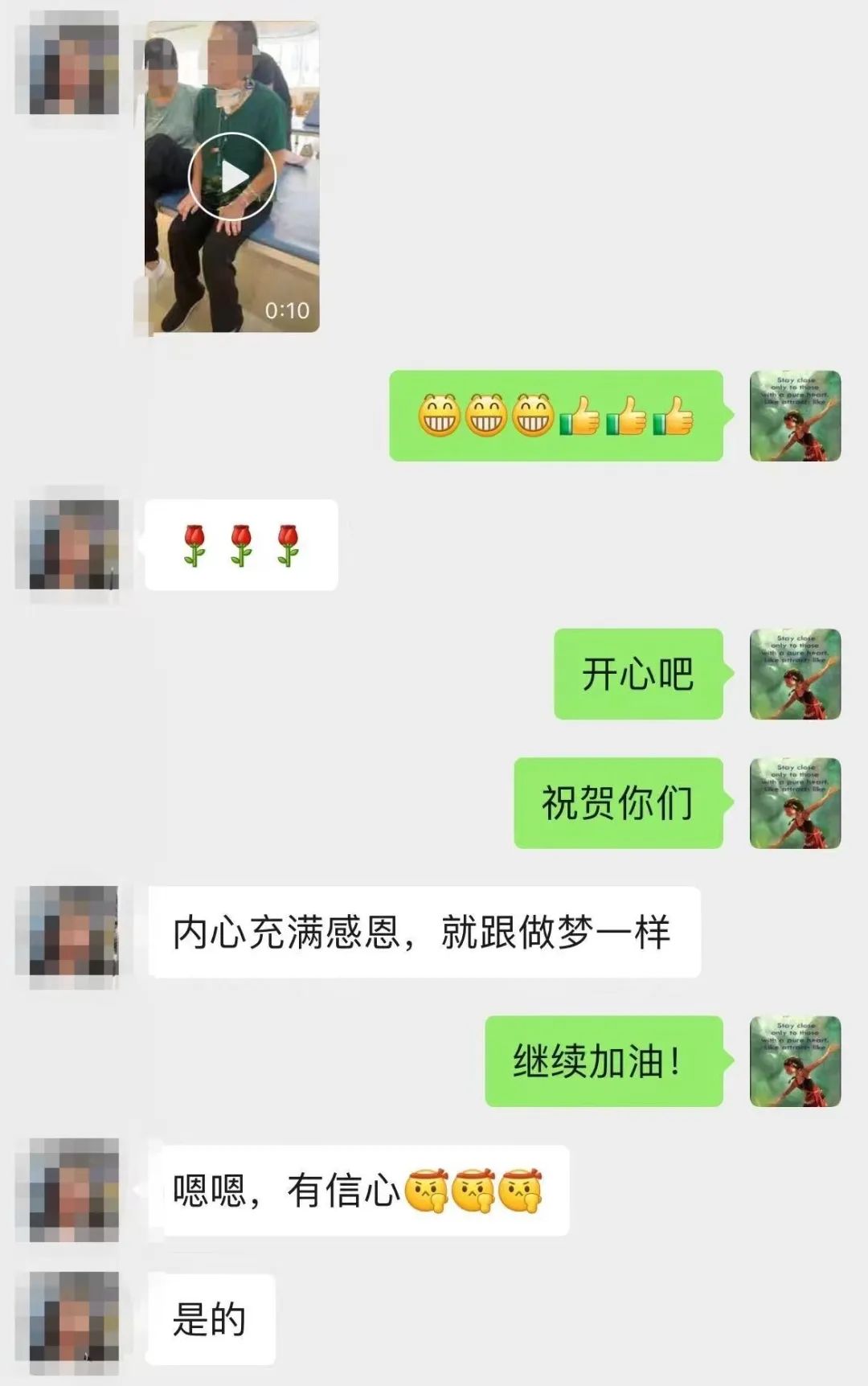868x1386 pixels.
Task: Play the 0:10 video message
Action: (x=231, y=177)
